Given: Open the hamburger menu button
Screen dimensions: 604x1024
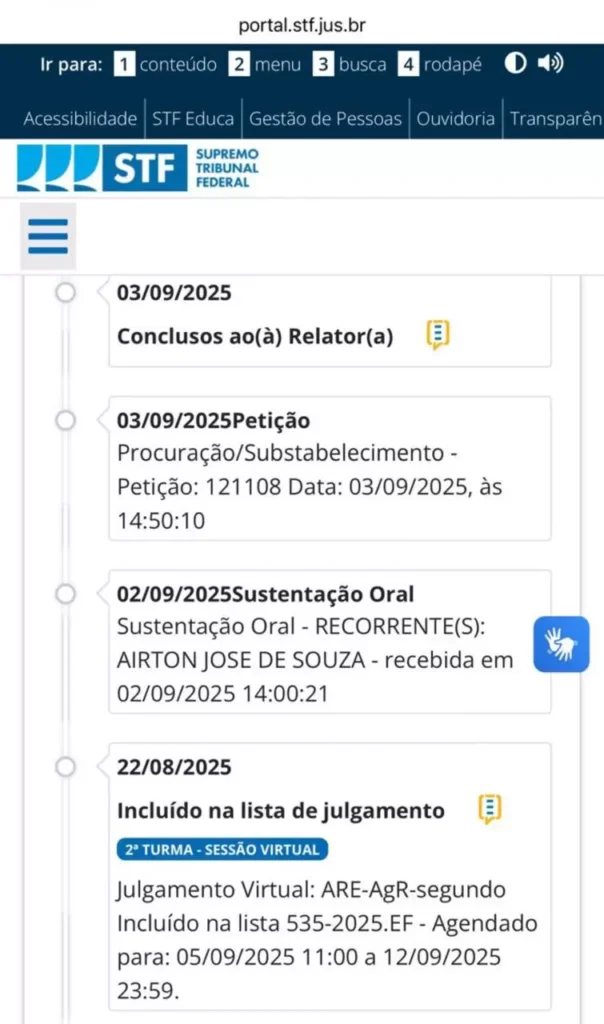Looking at the screenshot, I should pyautogui.click(x=48, y=236).
